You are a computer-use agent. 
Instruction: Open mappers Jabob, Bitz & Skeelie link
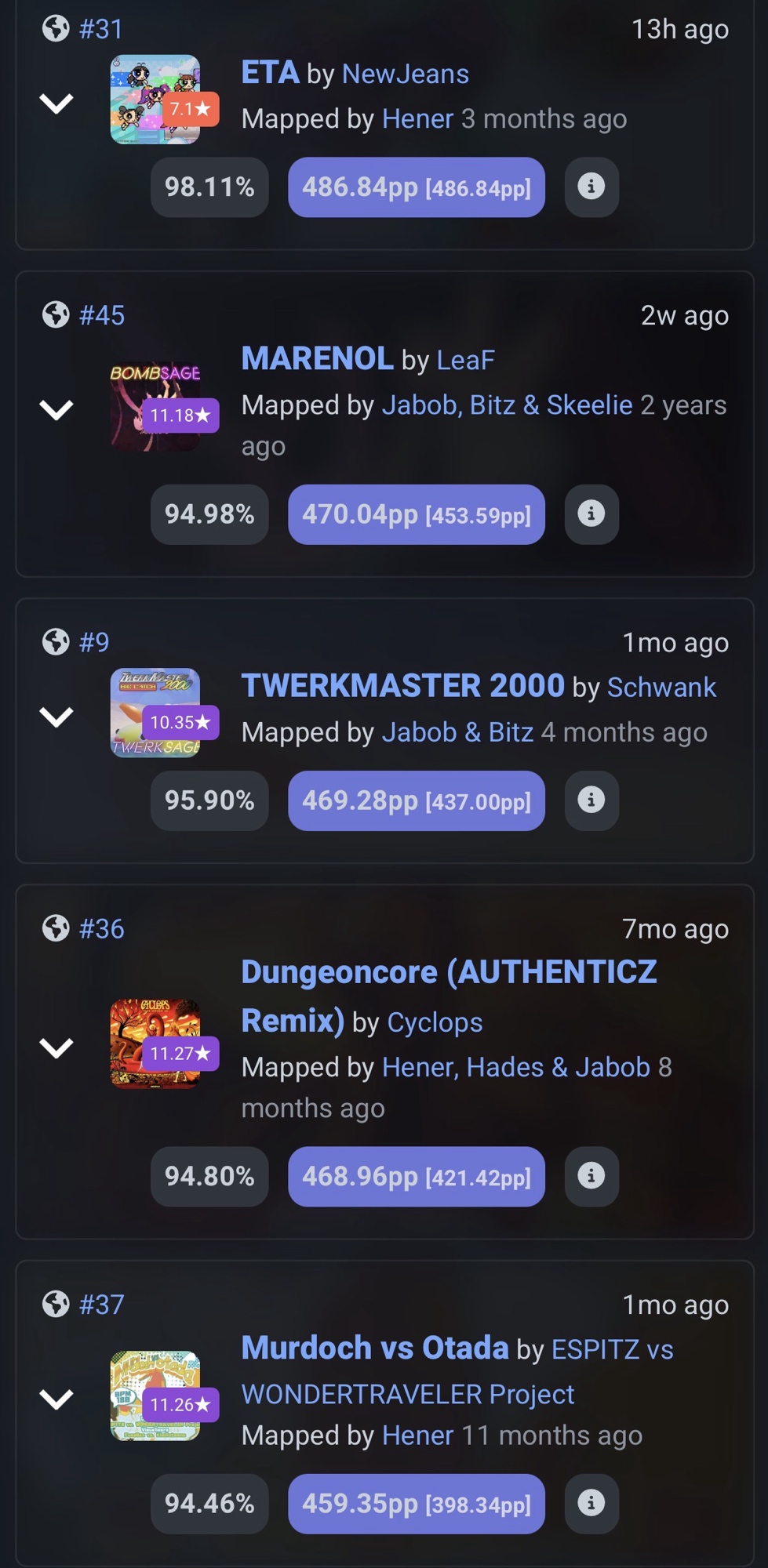[507, 405]
